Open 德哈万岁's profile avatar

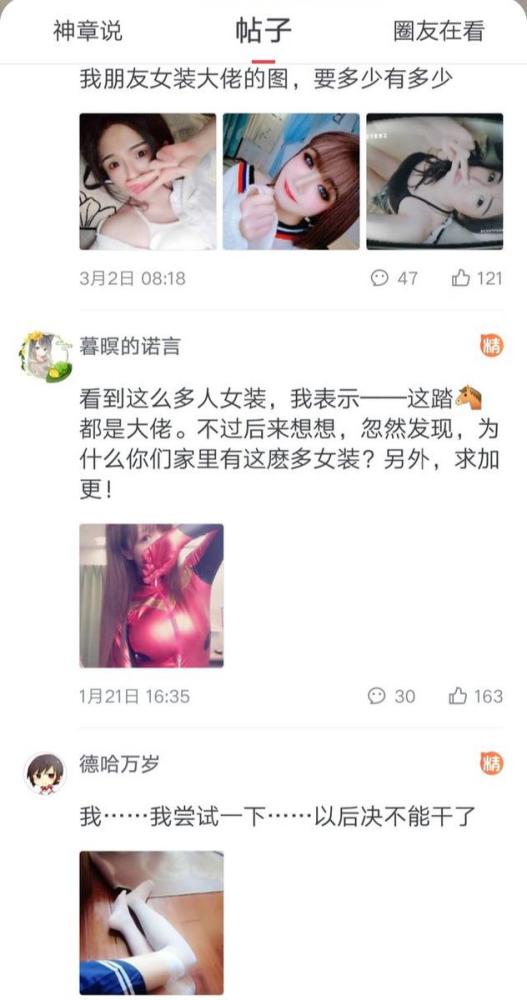(45, 774)
